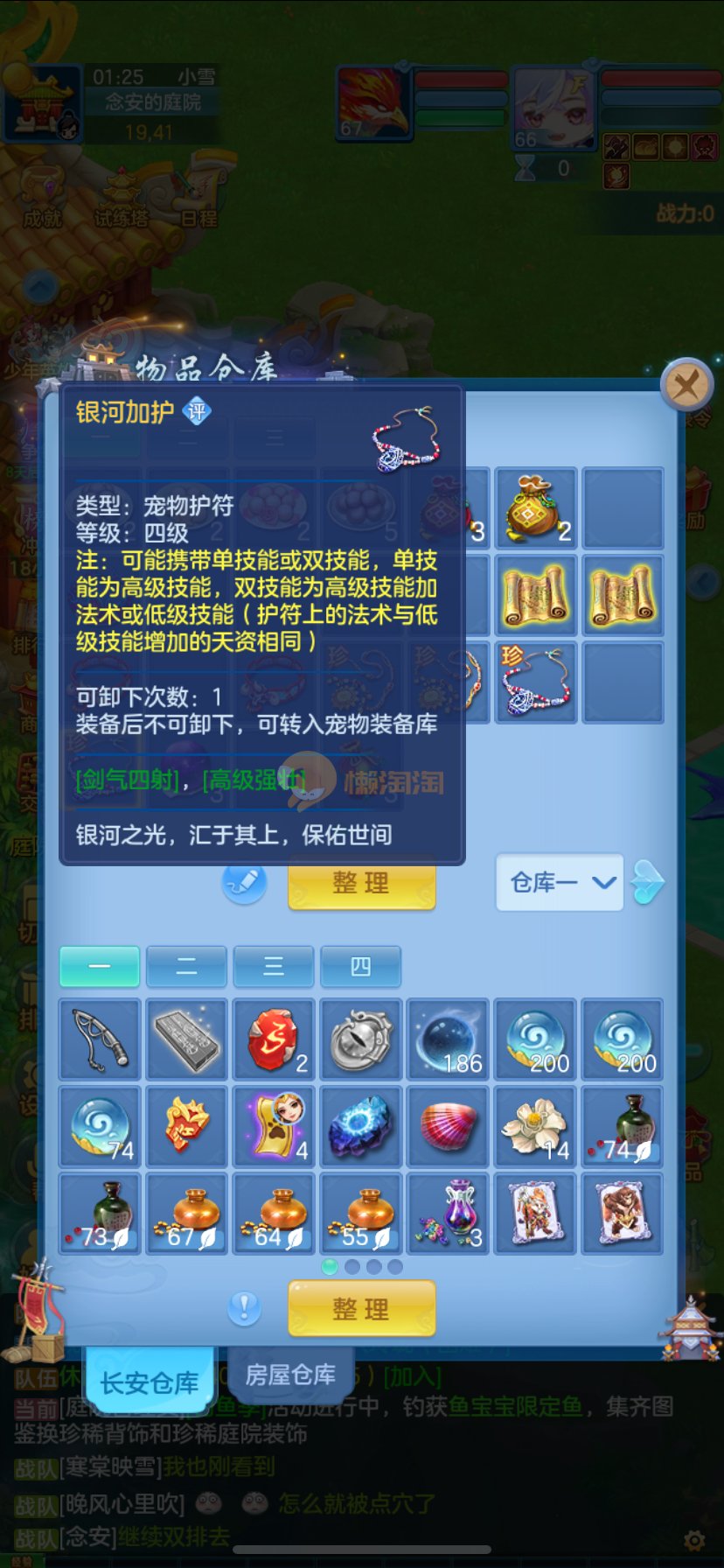Switch to inventory tab 二
The image size is (724, 1568).
click(x=186, y=966)
